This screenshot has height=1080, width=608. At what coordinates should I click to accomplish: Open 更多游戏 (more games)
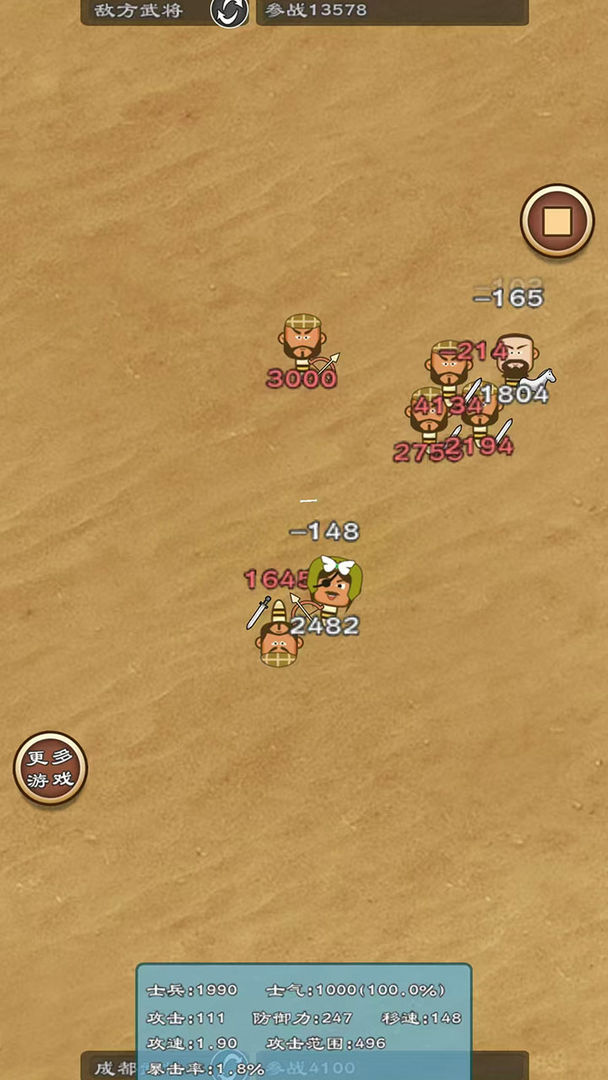pyautogui.click(x=50, y=768)
